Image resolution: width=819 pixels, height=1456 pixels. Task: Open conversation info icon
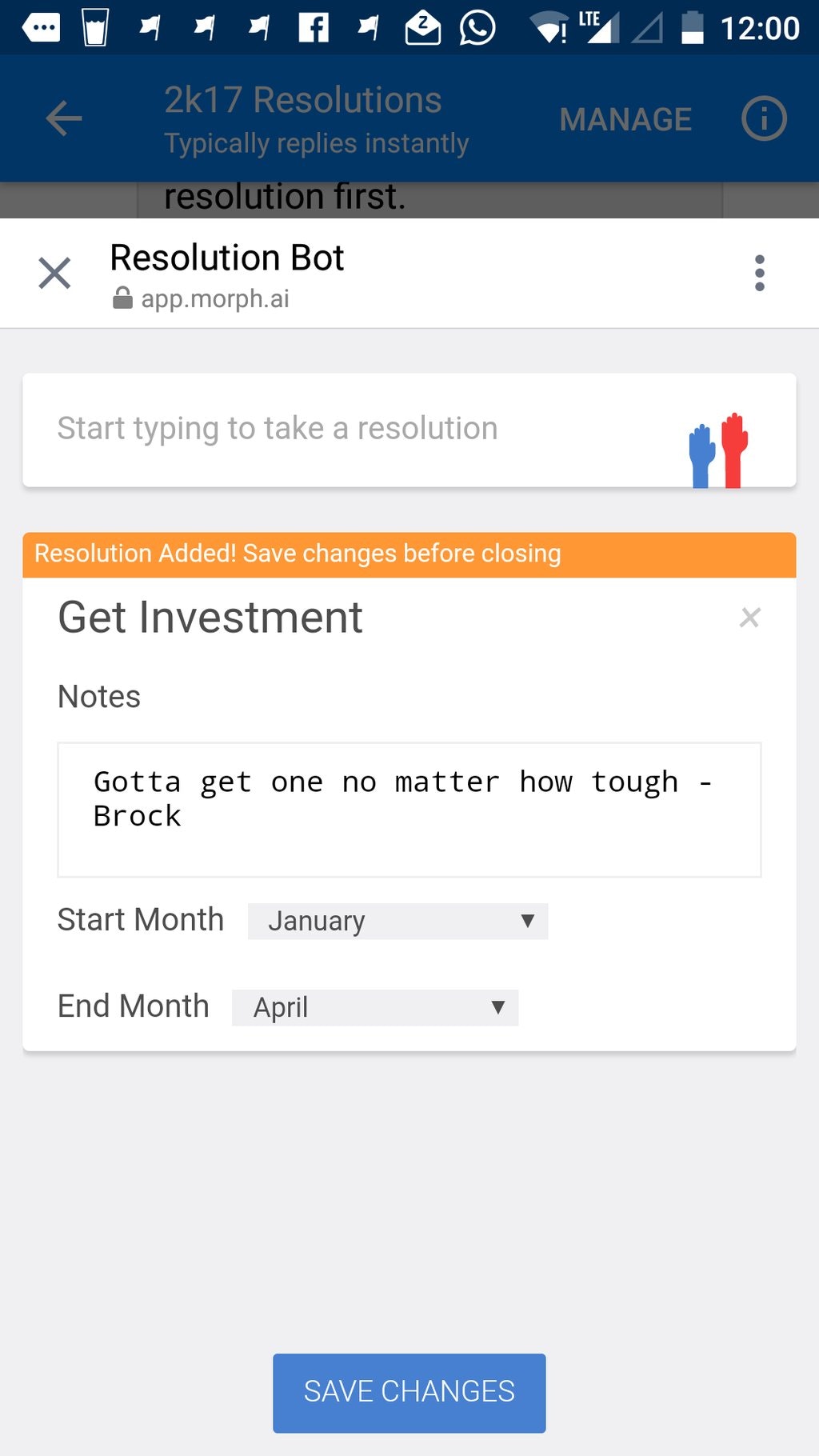763,119
